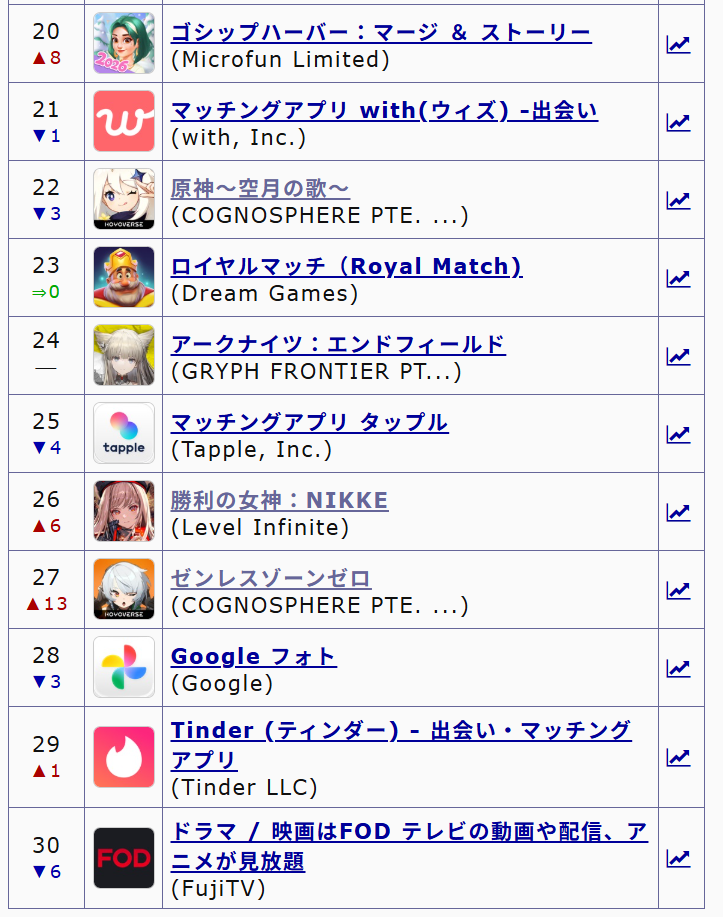
Task: Open マッチングアプリ タップル link
Action: [309, 423]
